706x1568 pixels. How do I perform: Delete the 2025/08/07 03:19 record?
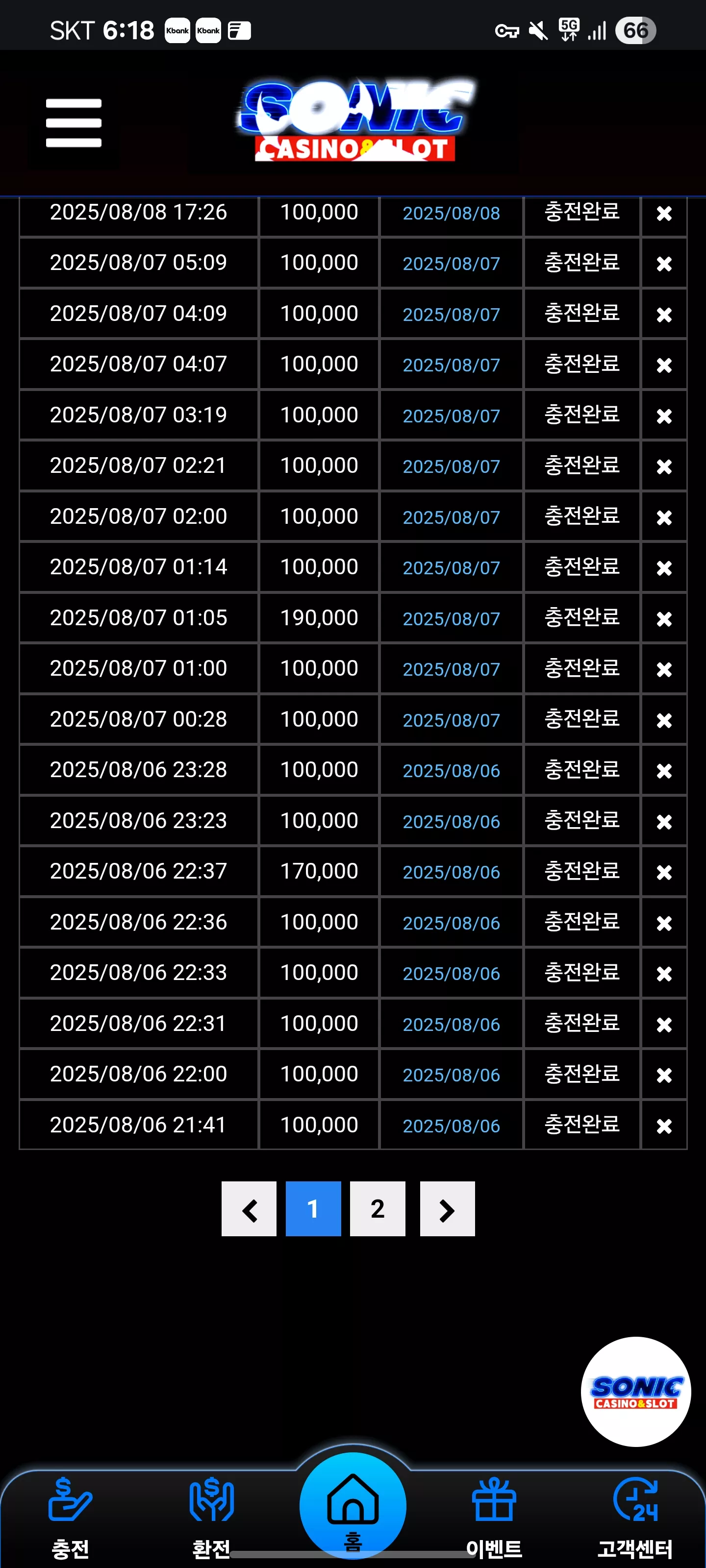coord(664,416)
